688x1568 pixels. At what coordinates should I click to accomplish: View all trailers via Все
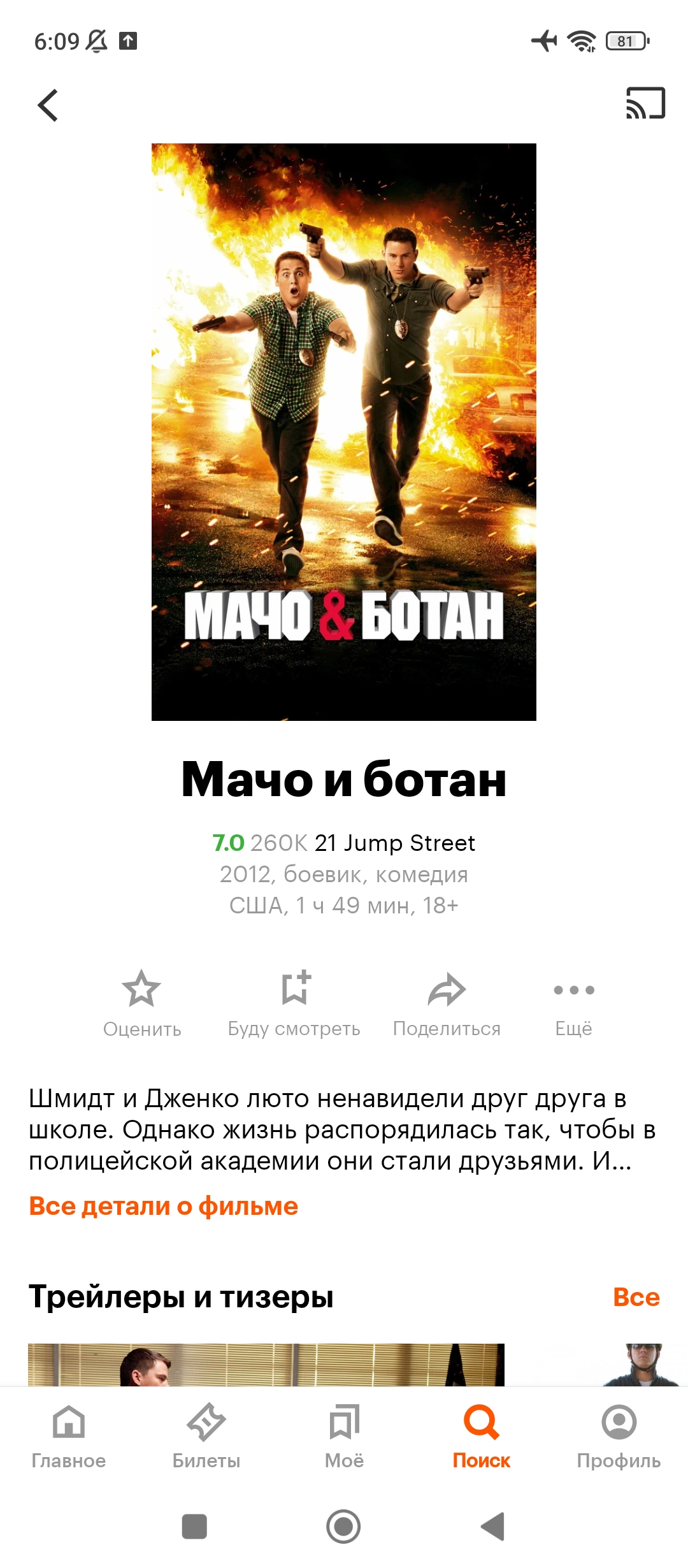click(x=636, y=1297)
